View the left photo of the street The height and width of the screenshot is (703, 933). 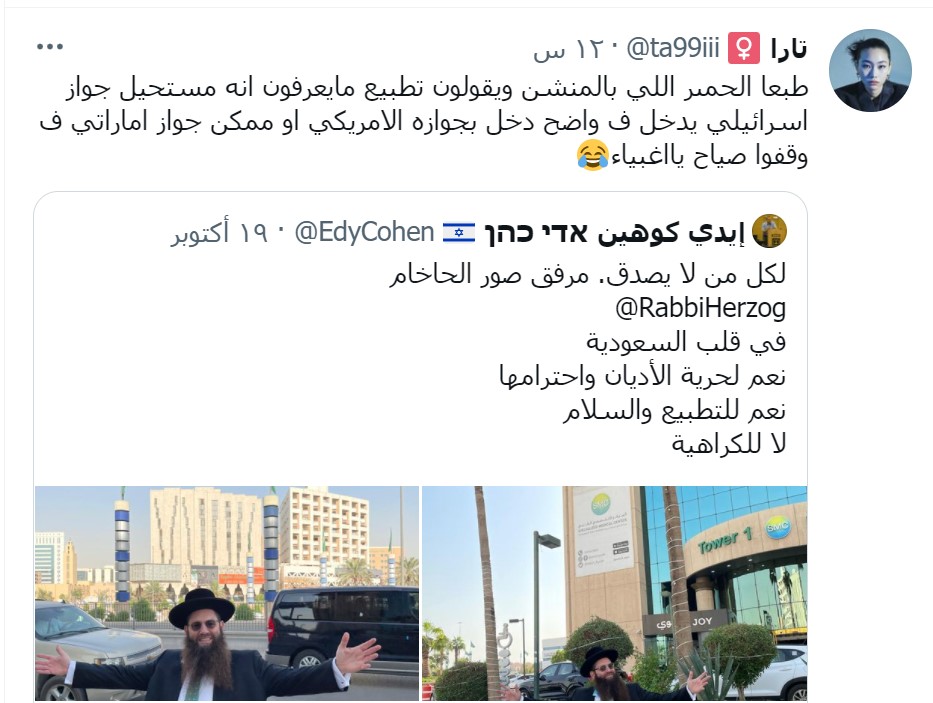(x=227, y=593)
